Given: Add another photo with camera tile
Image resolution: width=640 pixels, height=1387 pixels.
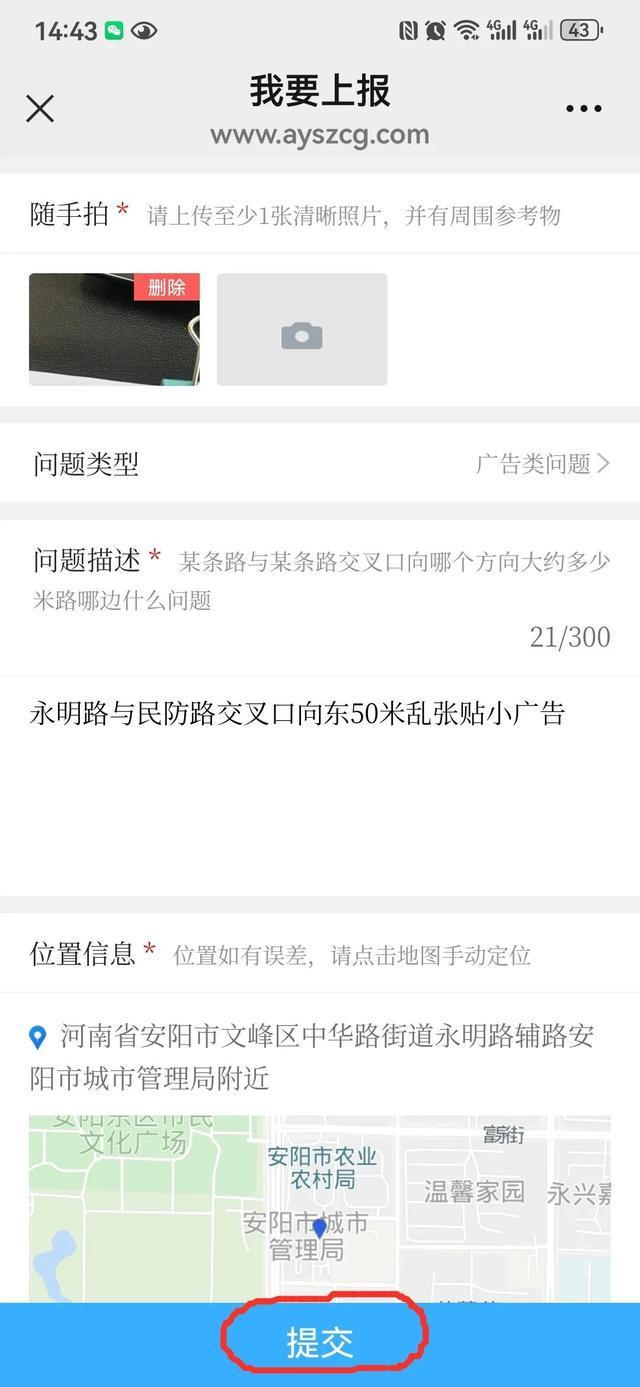Looking at the screenshot, I should (x=302, y=330).
